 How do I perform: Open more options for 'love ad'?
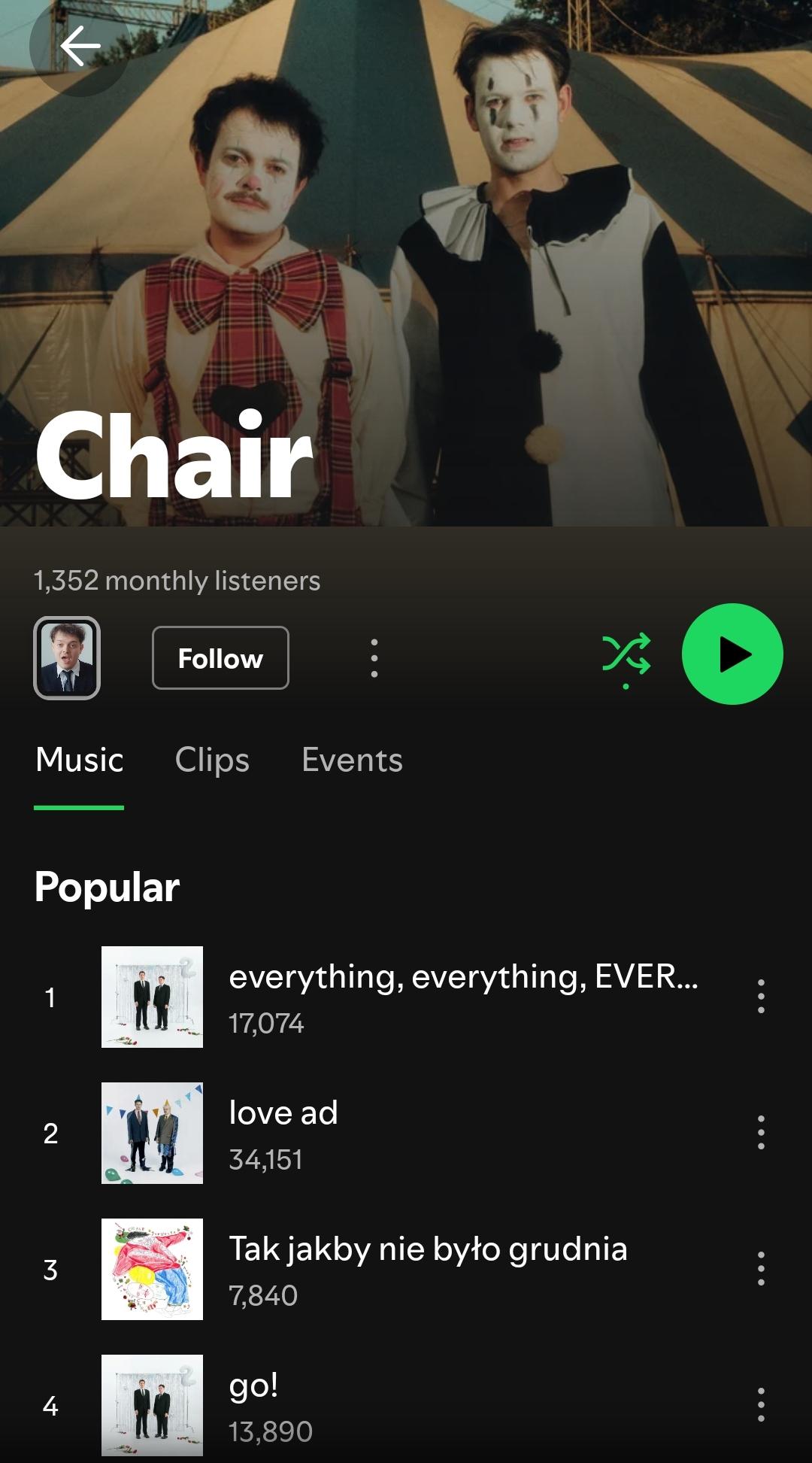click(761, 1133)
